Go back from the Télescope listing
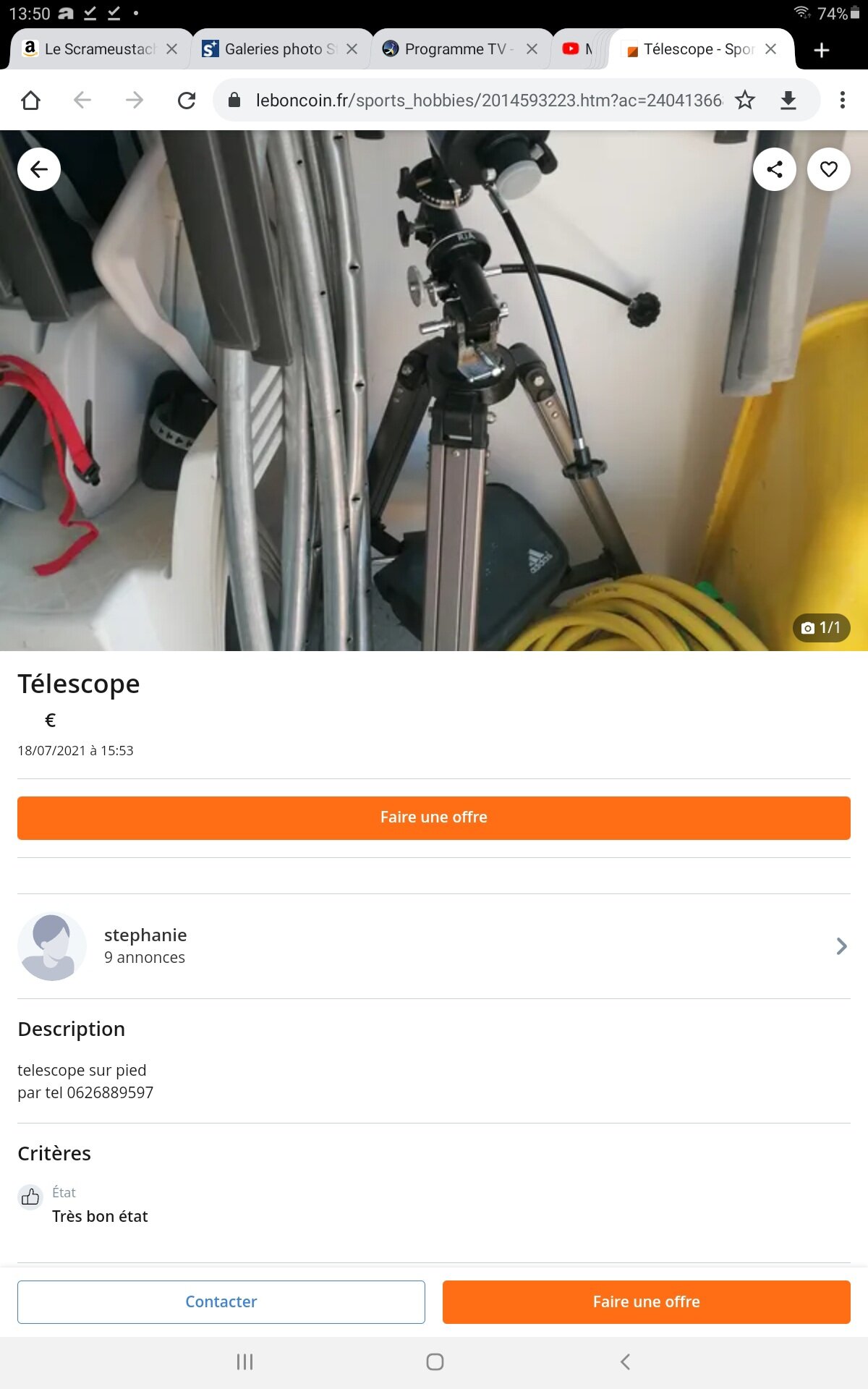 point(39,169)
